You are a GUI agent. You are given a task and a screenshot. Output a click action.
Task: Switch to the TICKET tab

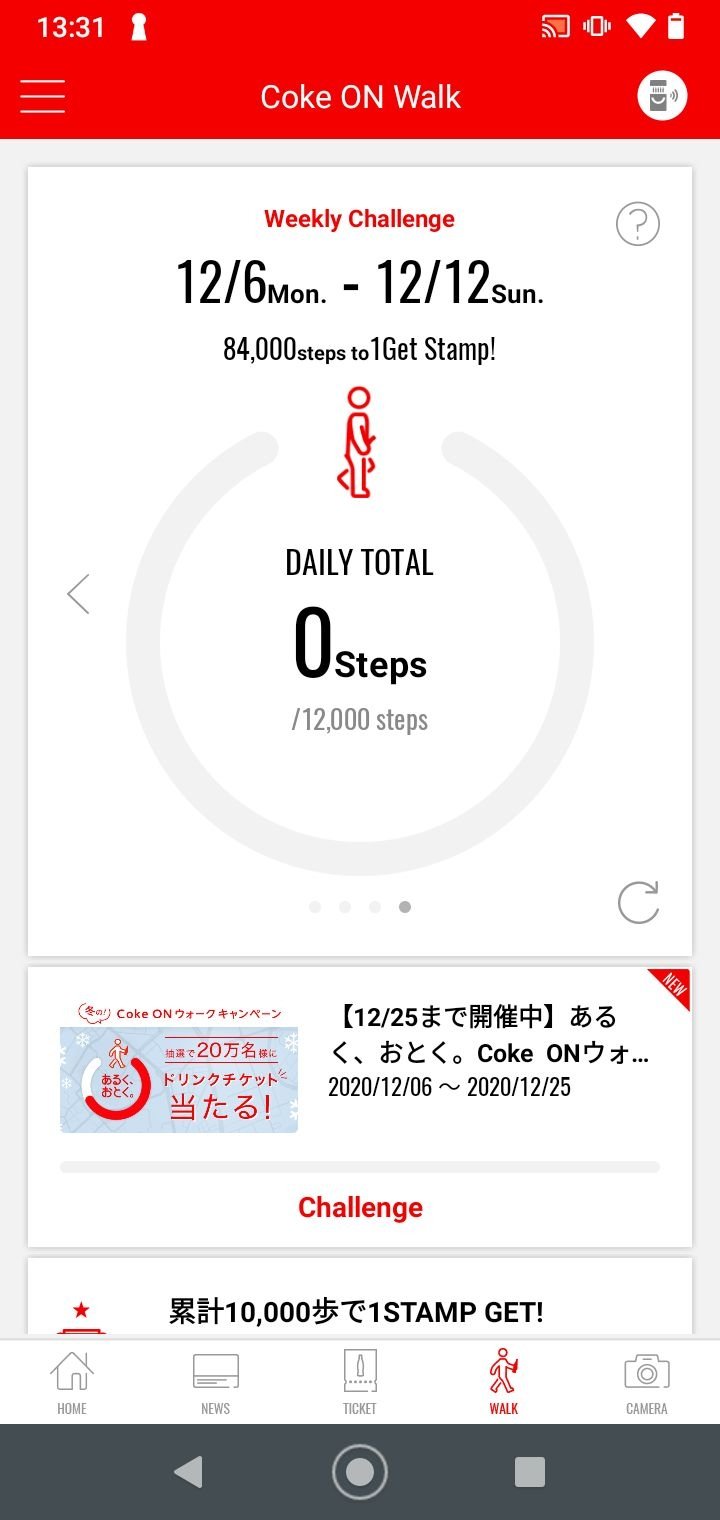coord(360,1383)
